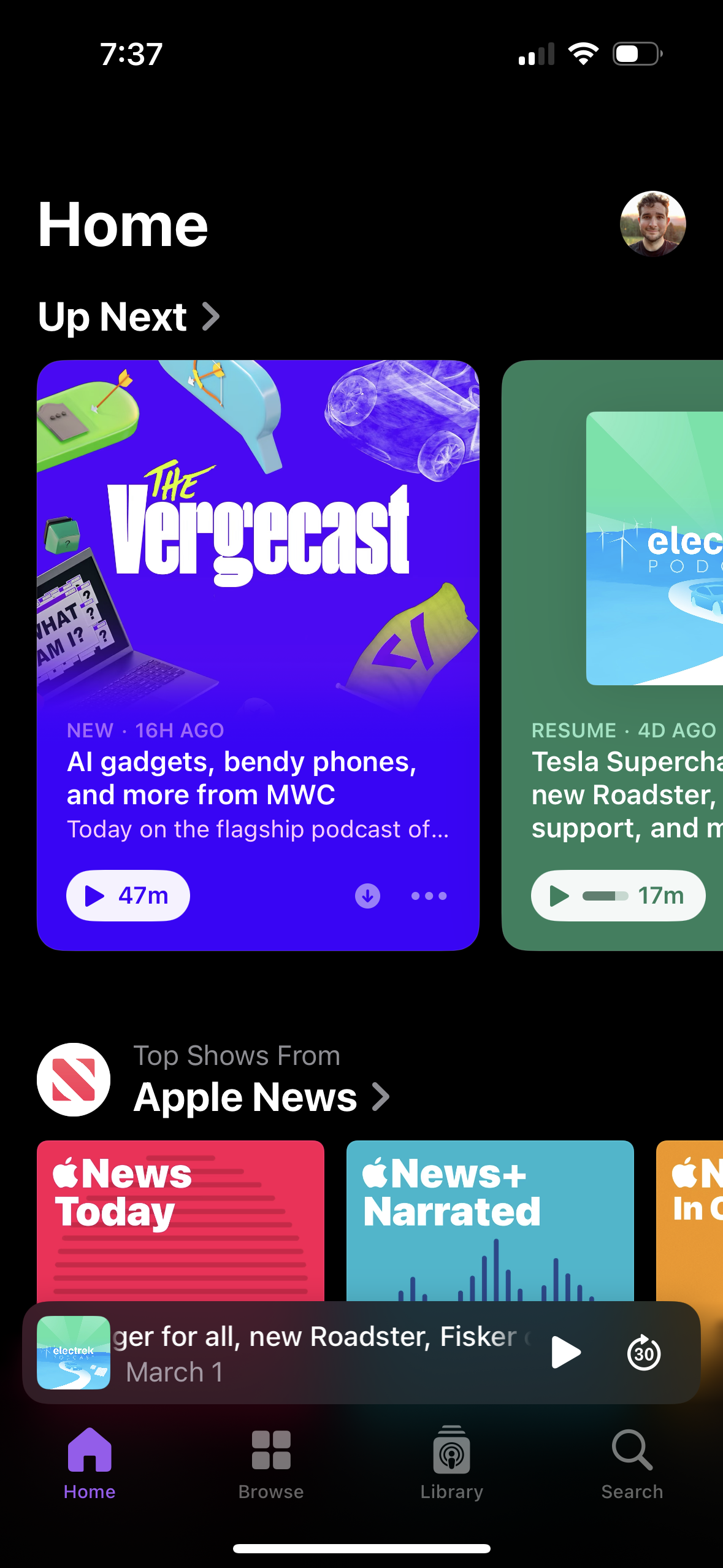Go to the Home tab

(90, 1462)
